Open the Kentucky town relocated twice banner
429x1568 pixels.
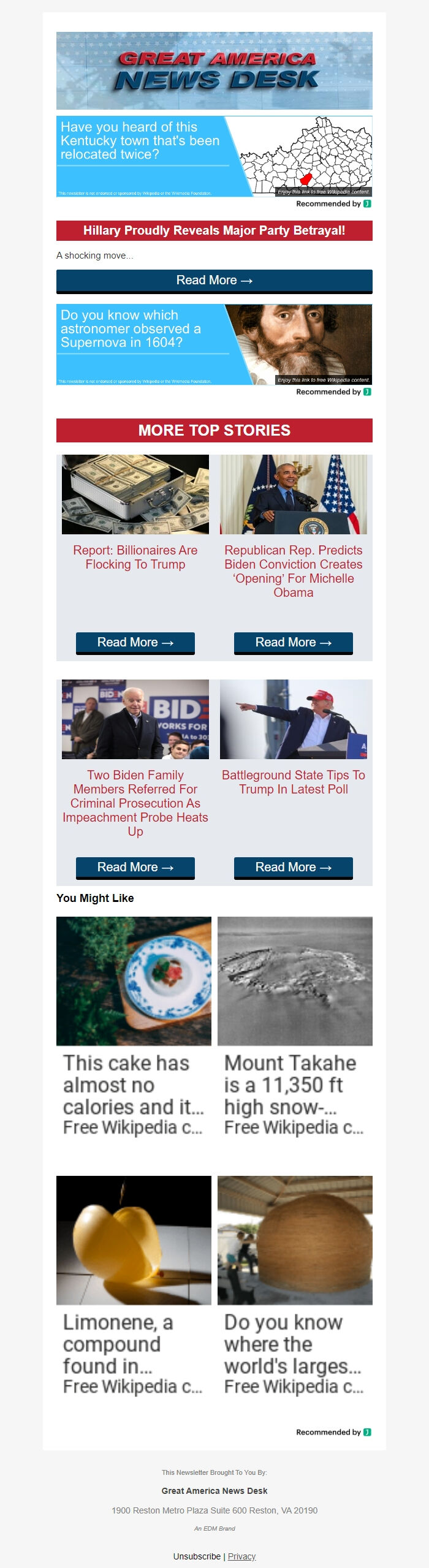[214, 156]
